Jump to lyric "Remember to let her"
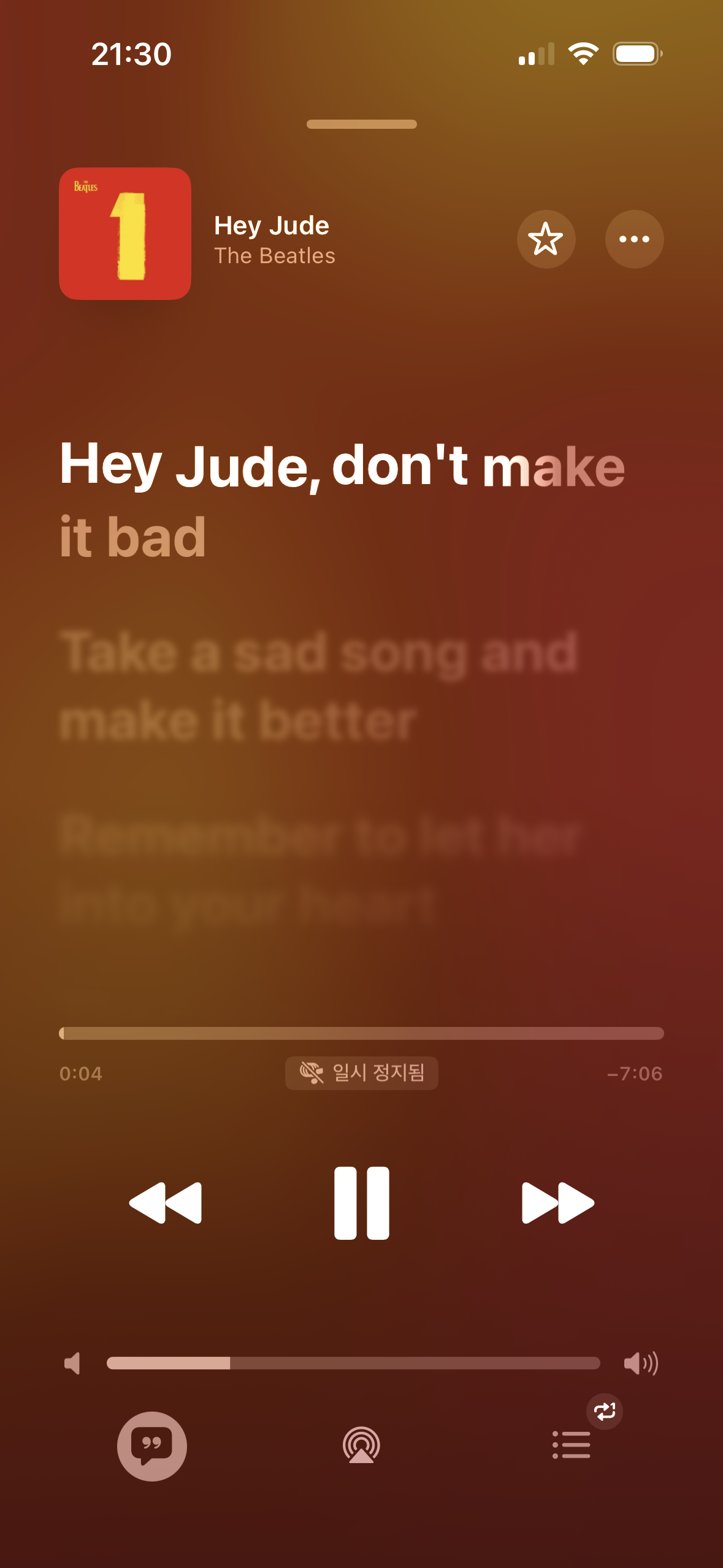Screen dimensions: 723x1568 pyautogui.click(x=319, y=868)
